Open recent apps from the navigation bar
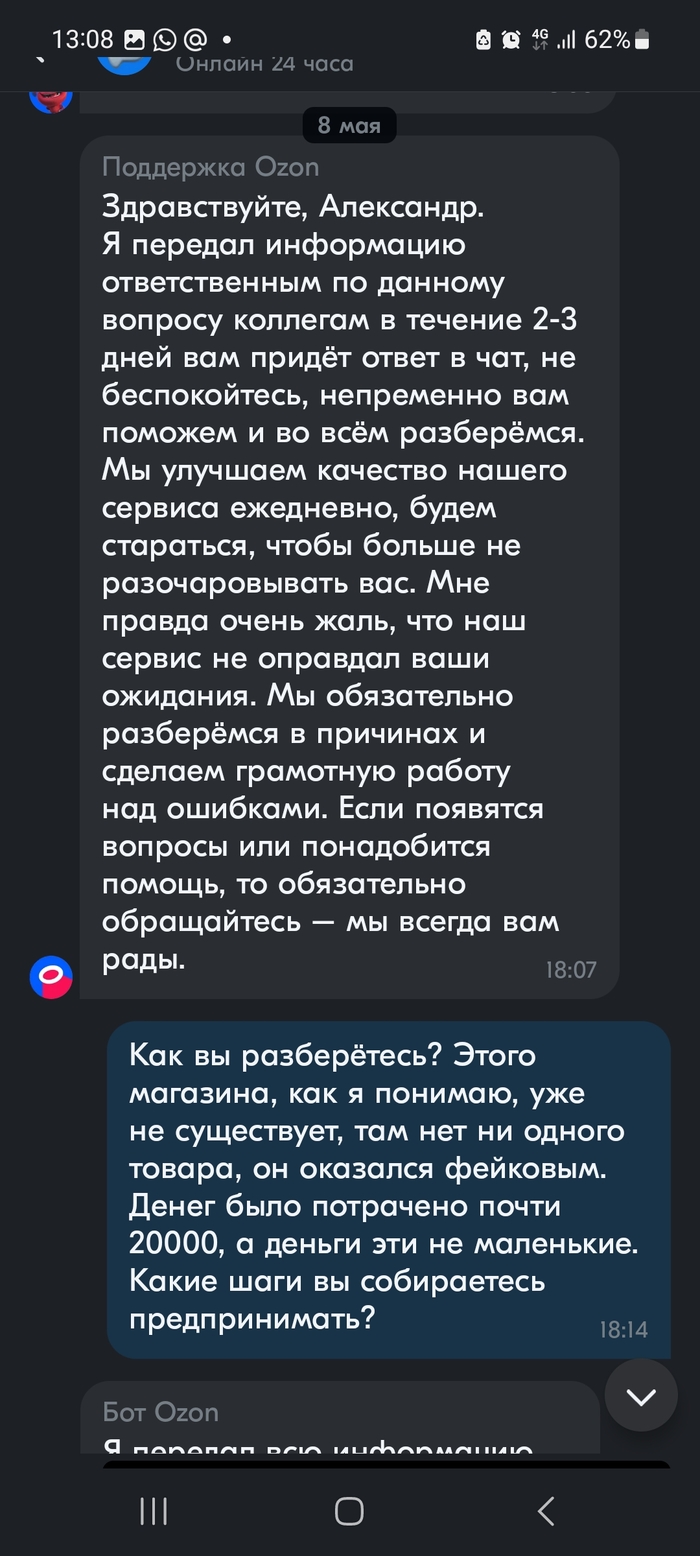The width and height of the screenshot is (700, 1556). pos(153,1510)
